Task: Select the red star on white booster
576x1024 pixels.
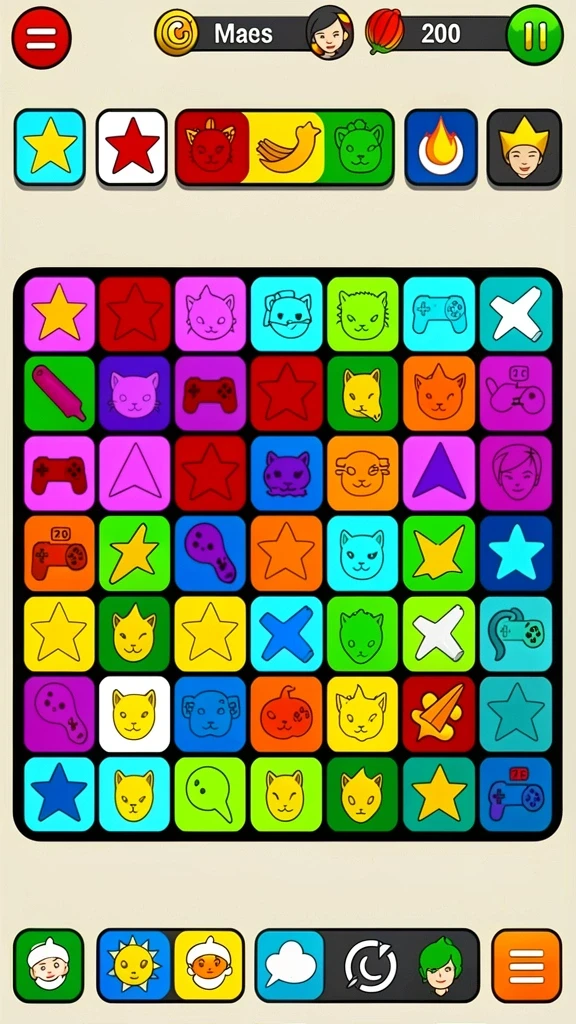Action: pyautogui.click(x=132, y=146)
